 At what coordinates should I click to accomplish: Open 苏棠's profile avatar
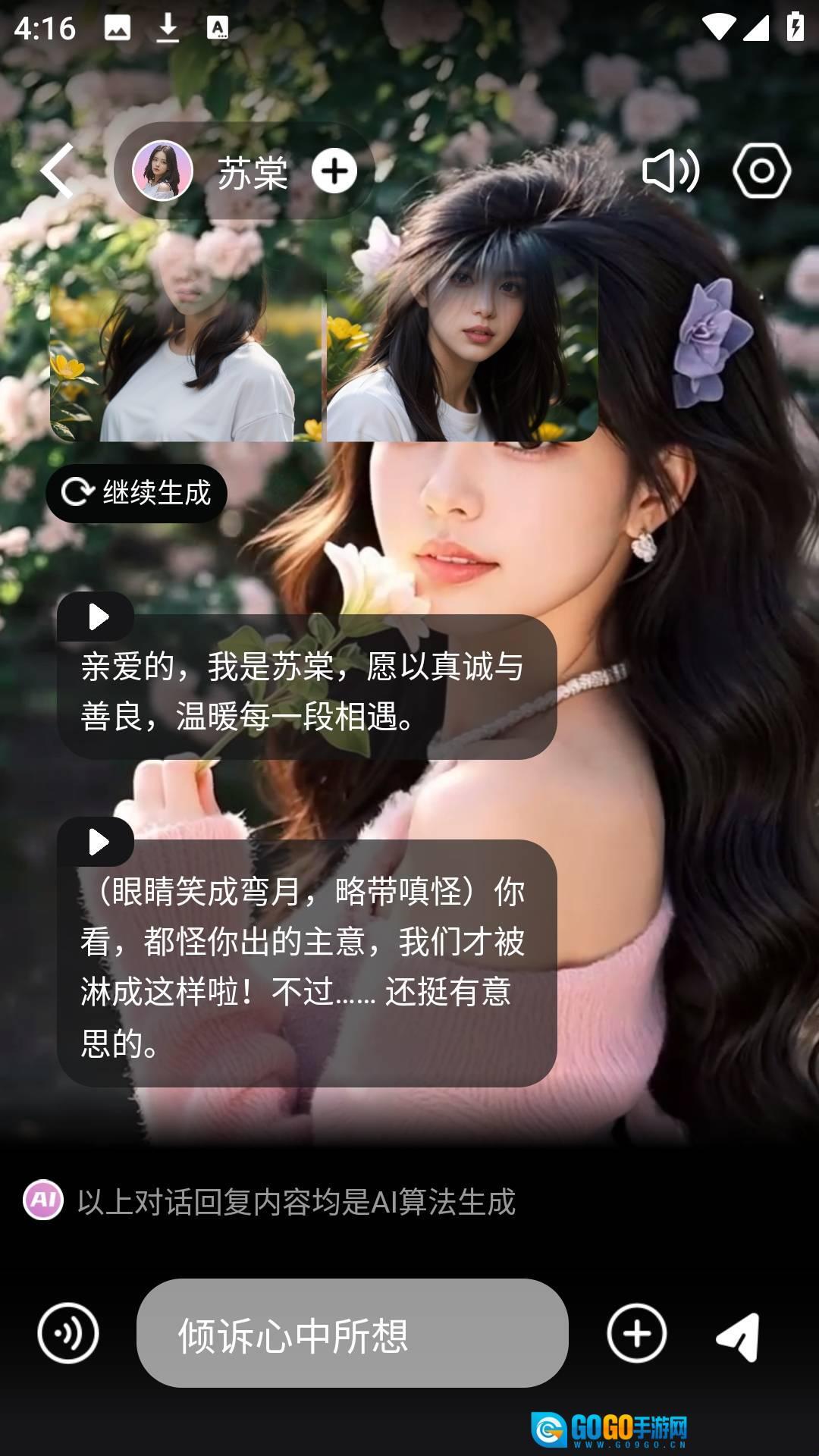click(x=162, y=171)
